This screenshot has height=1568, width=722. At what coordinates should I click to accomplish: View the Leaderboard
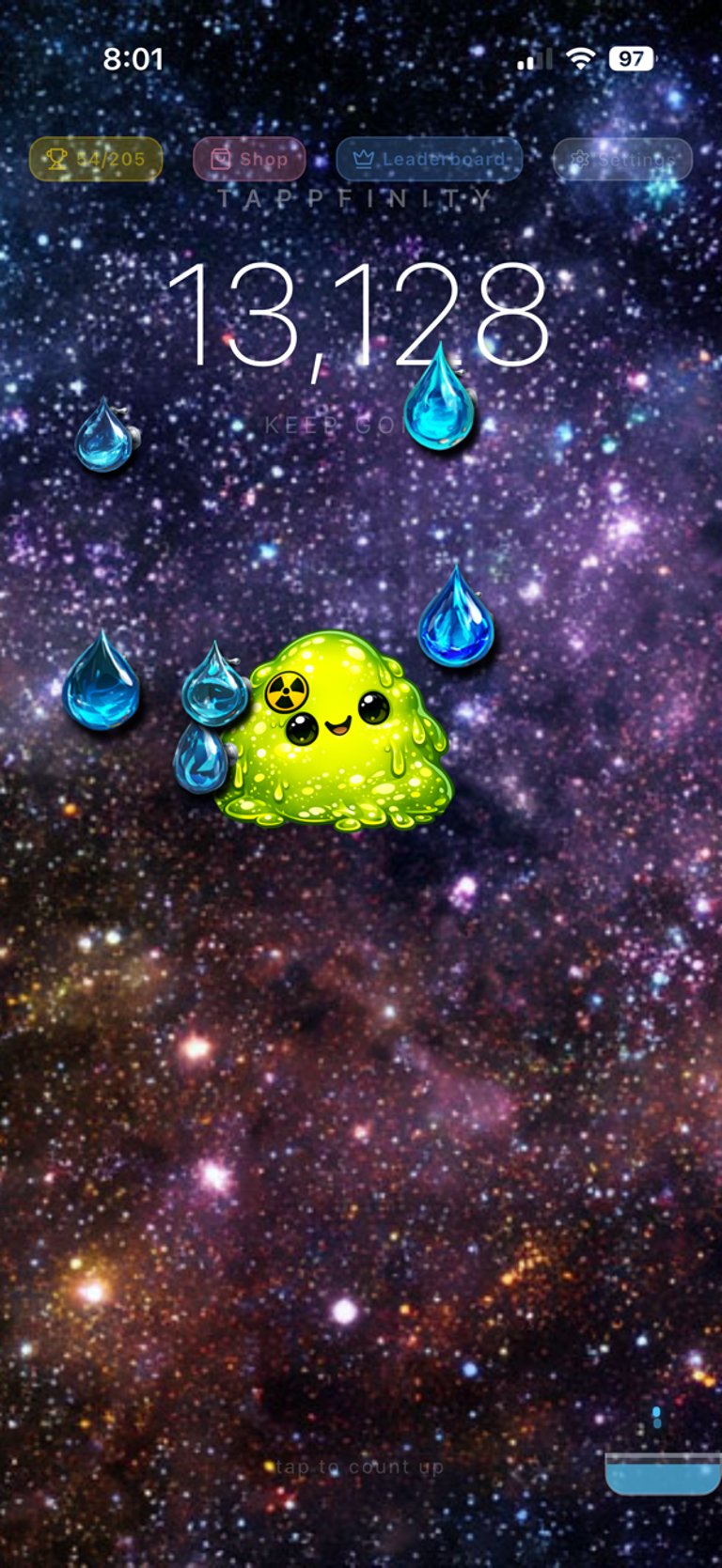[x=429, y=159]
